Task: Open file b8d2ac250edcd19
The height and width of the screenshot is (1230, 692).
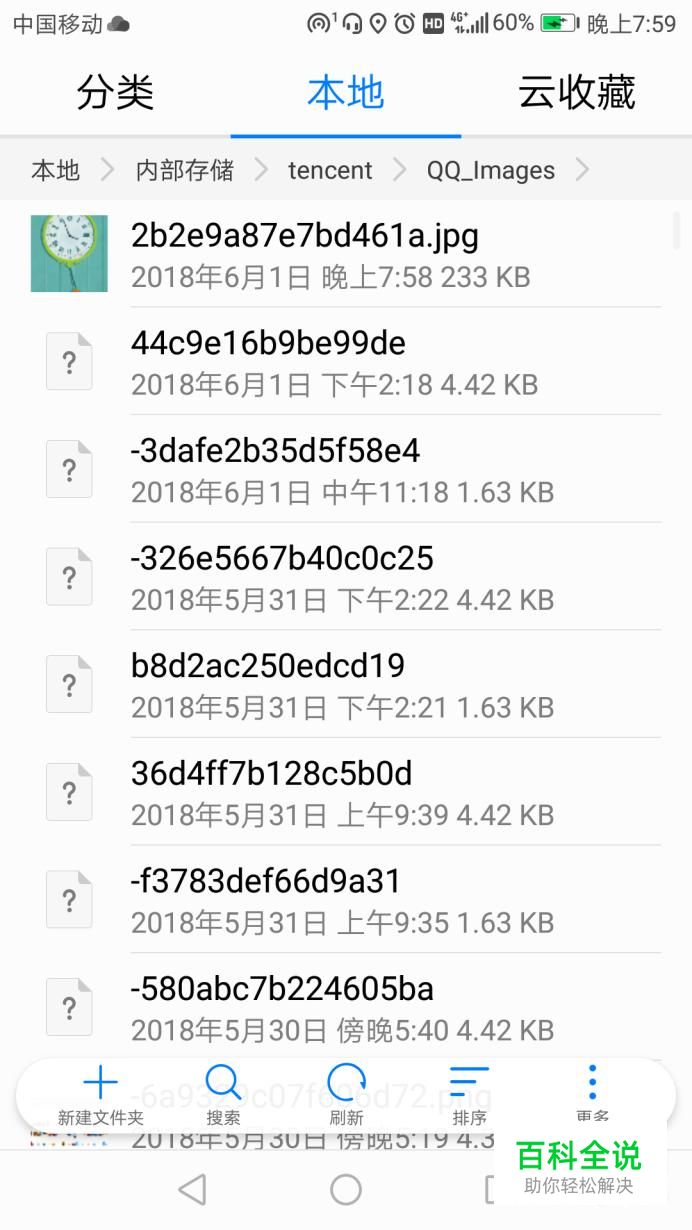Action: point(346,684)
